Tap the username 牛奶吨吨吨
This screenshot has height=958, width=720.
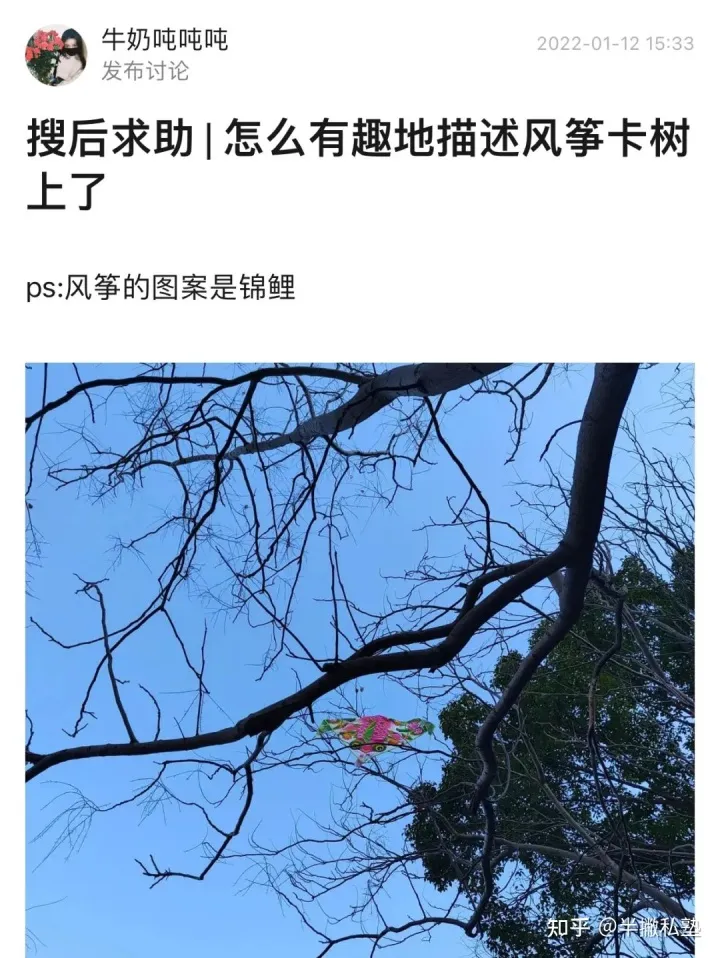[x=164, y=40]
